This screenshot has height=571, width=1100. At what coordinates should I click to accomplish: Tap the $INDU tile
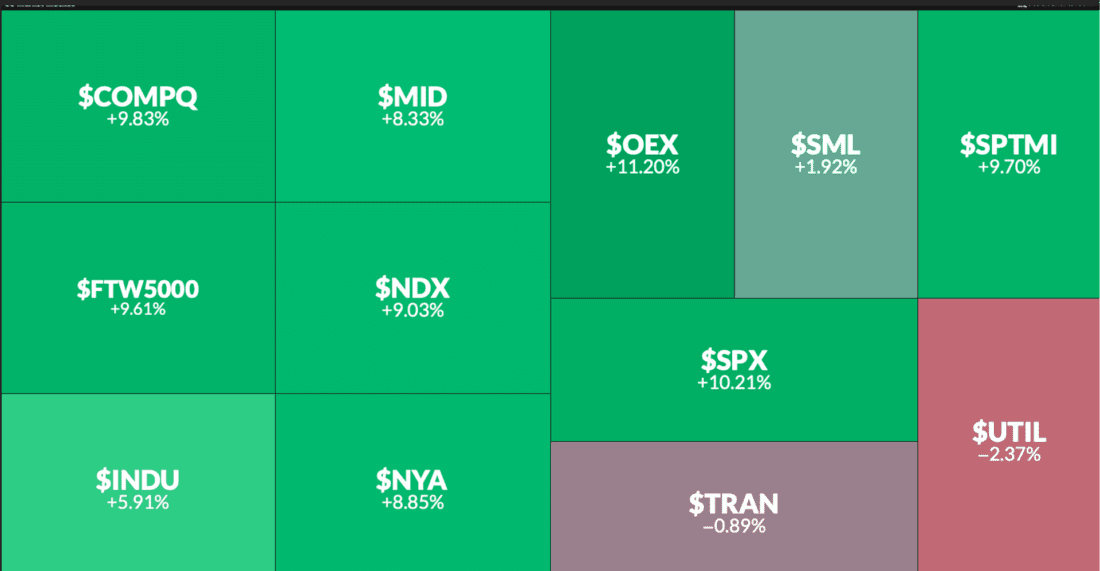point(138,490)
